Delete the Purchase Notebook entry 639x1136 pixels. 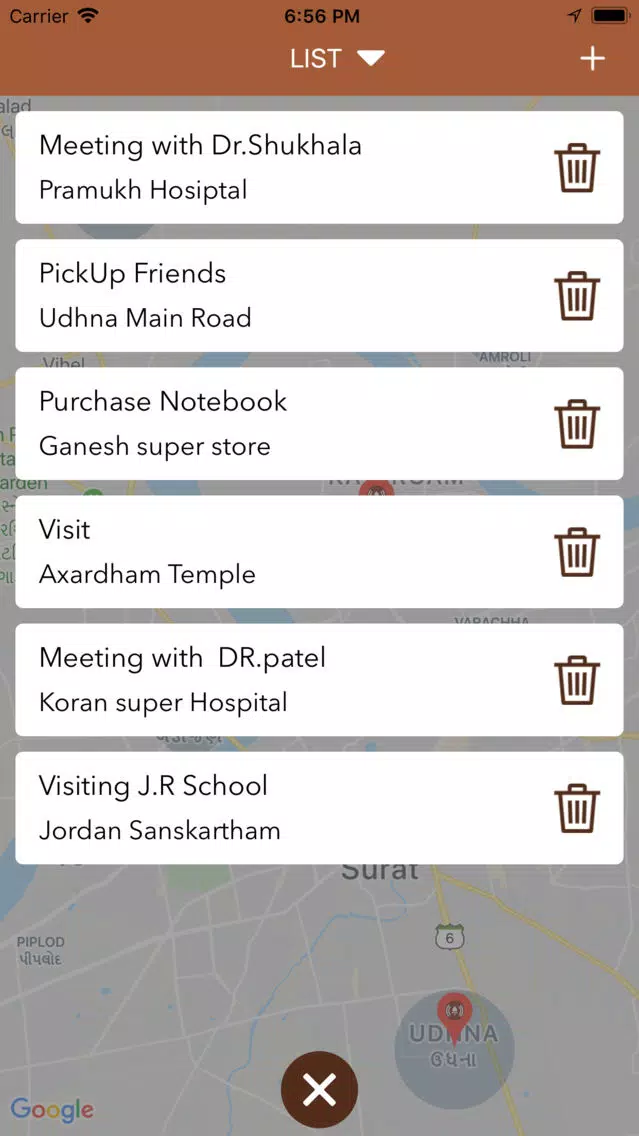577,424
